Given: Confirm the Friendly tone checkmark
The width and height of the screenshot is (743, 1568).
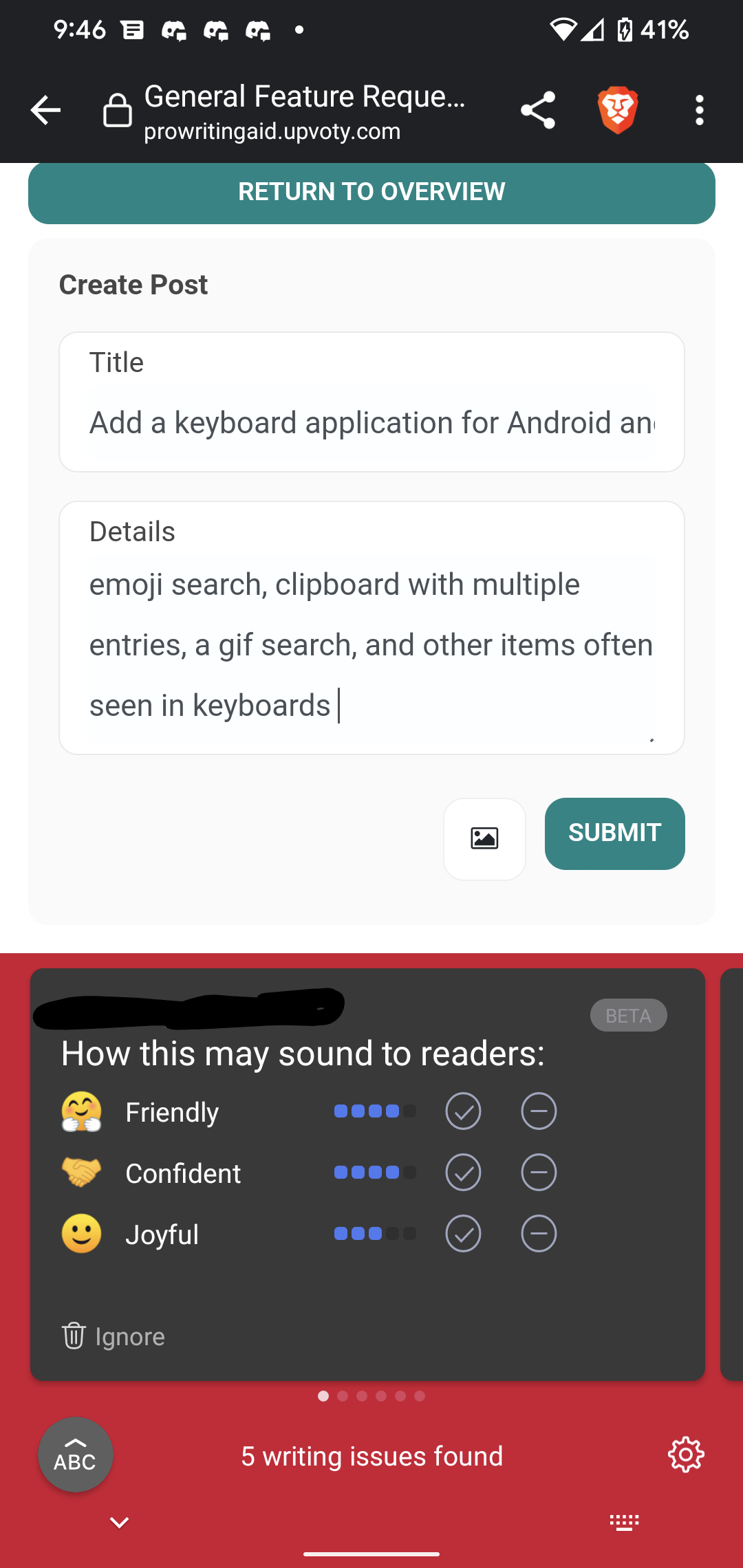Looking at the screenshot, I should [x=463, y=1111].
